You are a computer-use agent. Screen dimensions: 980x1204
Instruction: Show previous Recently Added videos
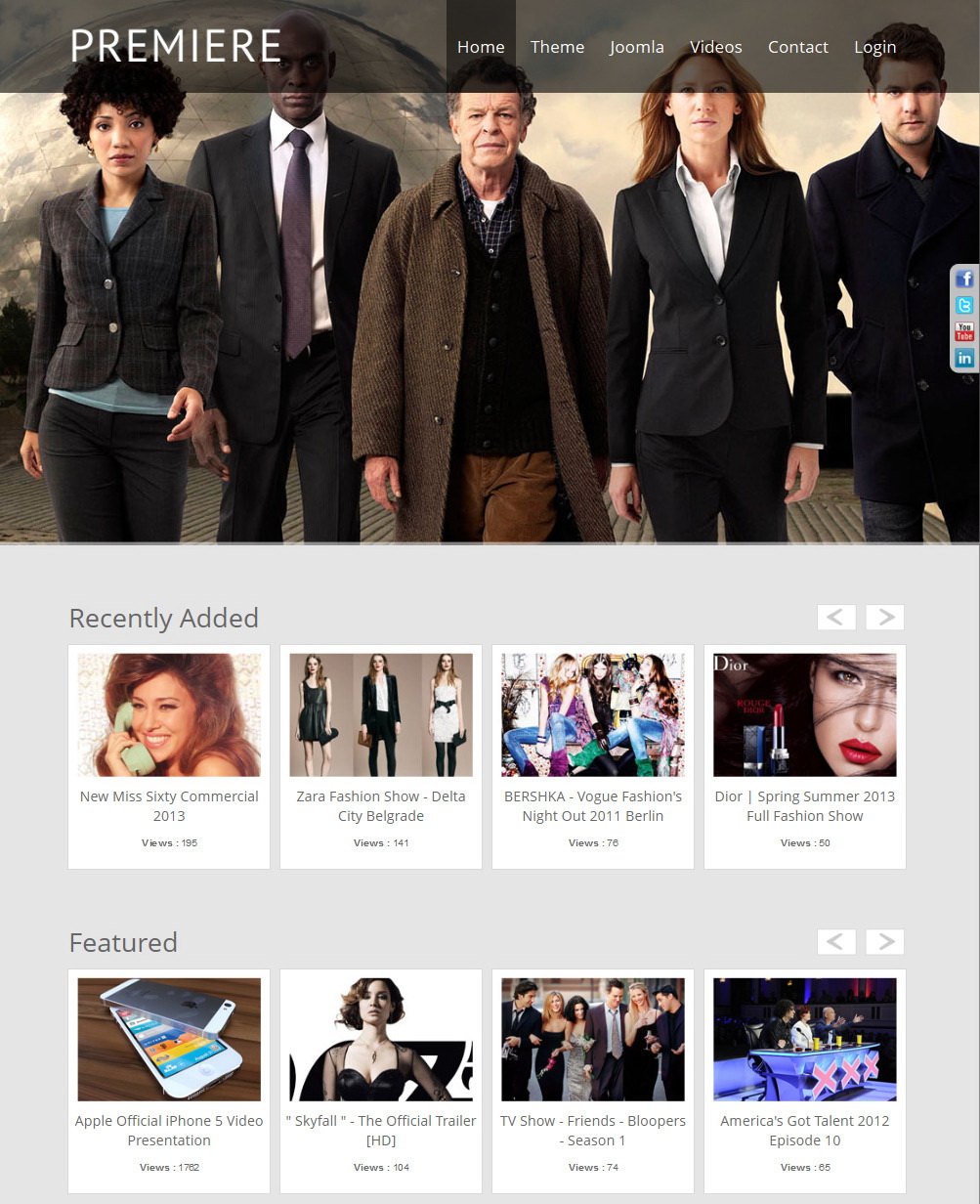coord(835,617)
